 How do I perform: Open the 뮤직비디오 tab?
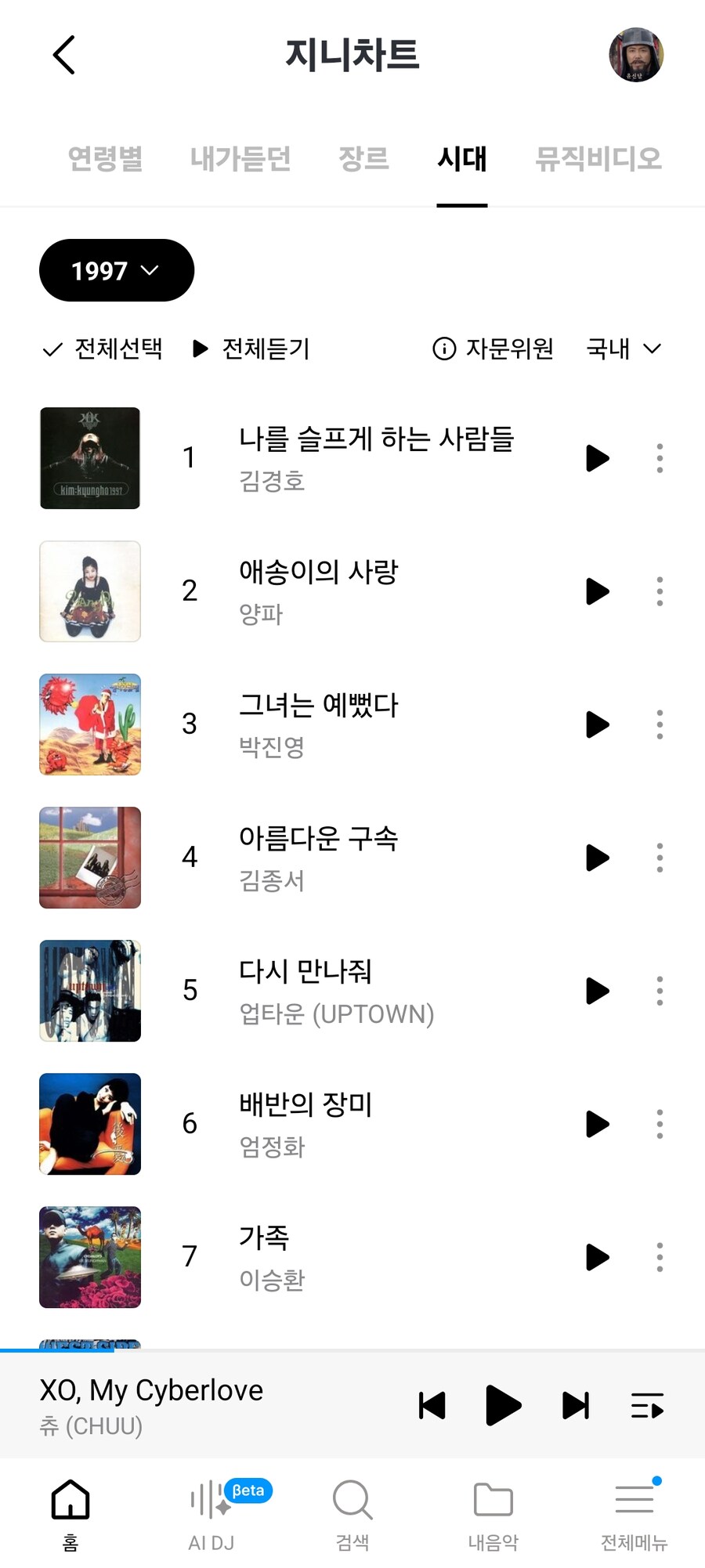[598, 159]
